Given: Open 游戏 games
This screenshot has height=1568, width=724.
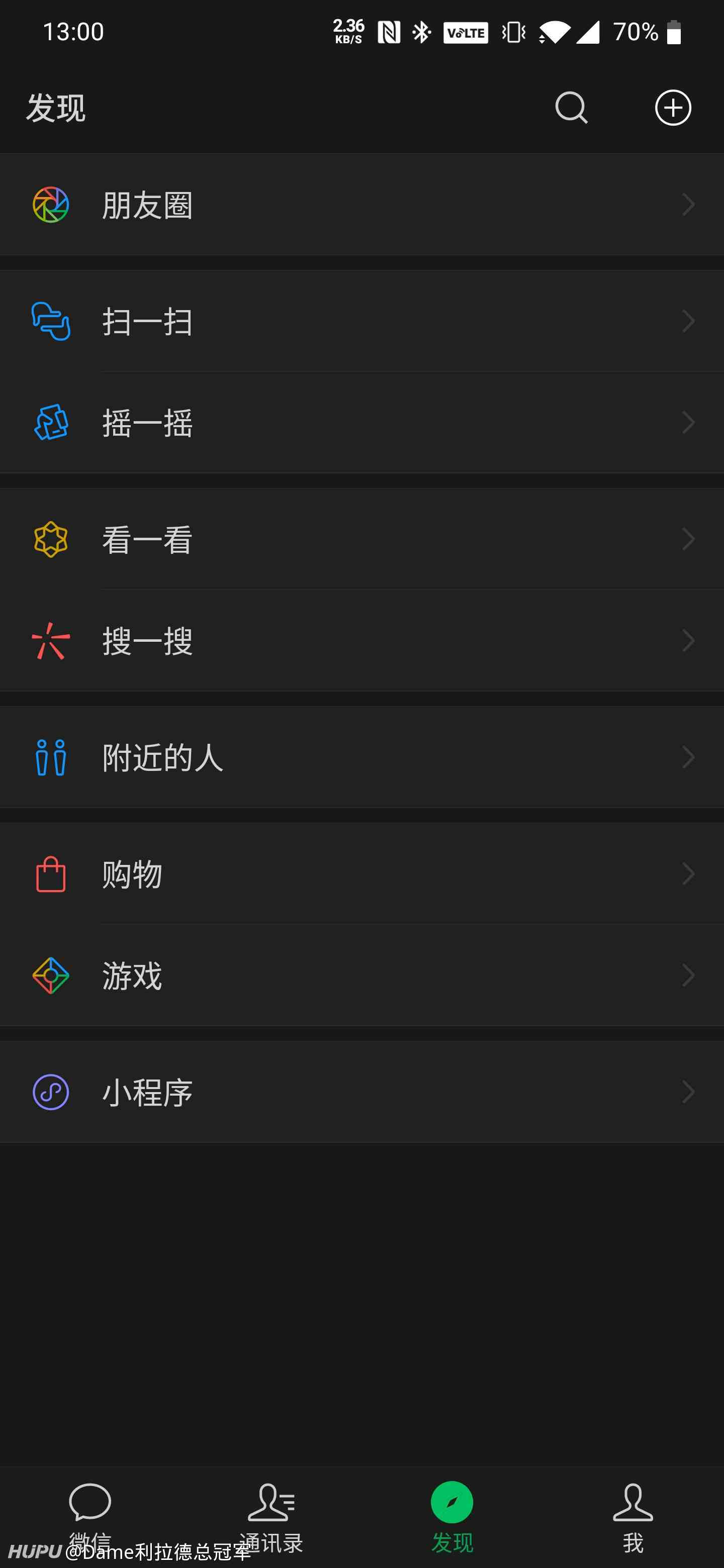Looking at the screenshot, I should (361, 975).
